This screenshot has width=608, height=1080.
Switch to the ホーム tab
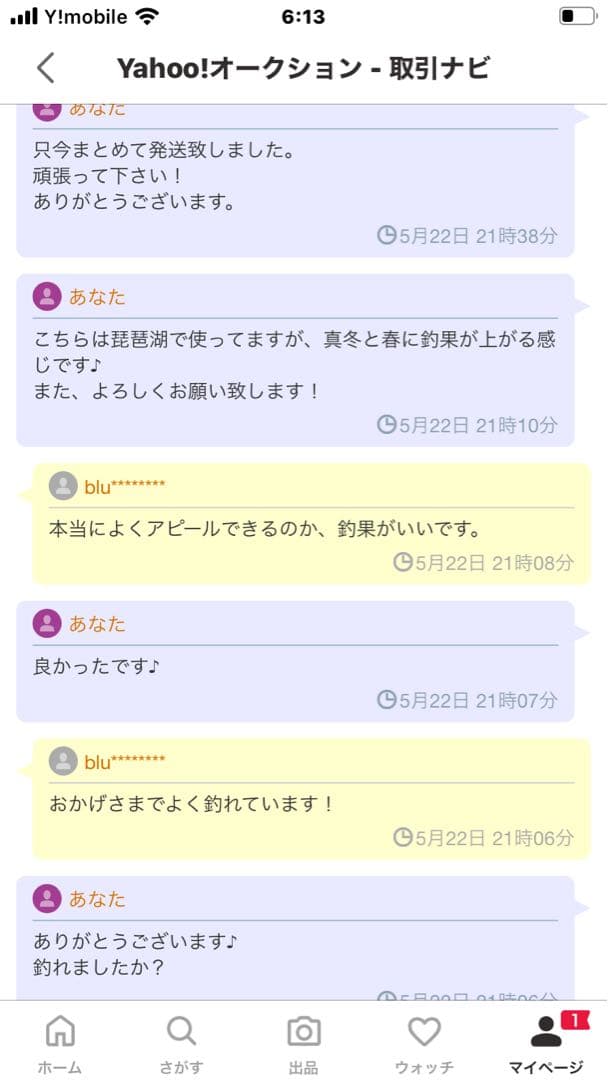pos(60,1042)
